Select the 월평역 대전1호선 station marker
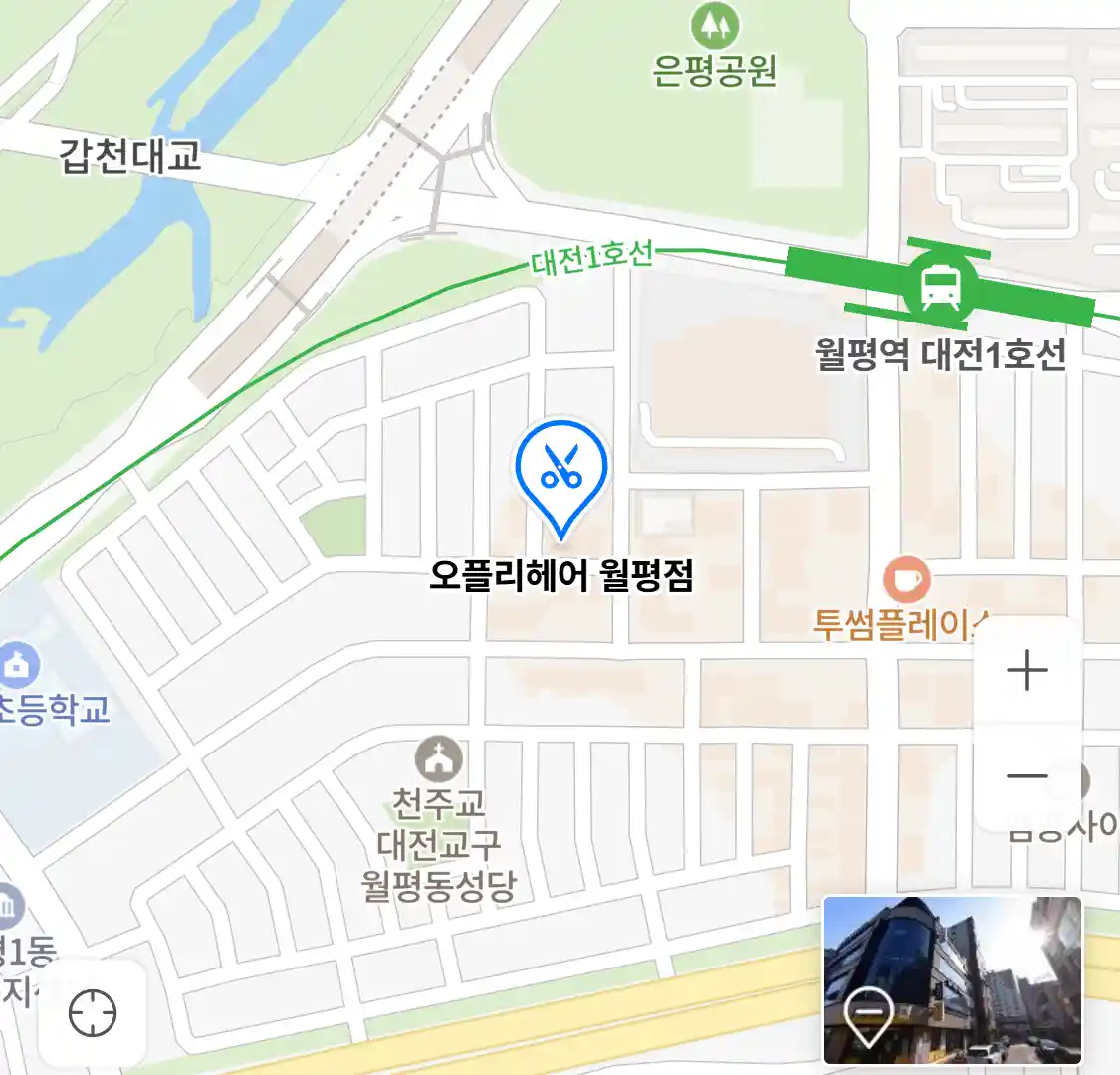 [x=940, y=288]
